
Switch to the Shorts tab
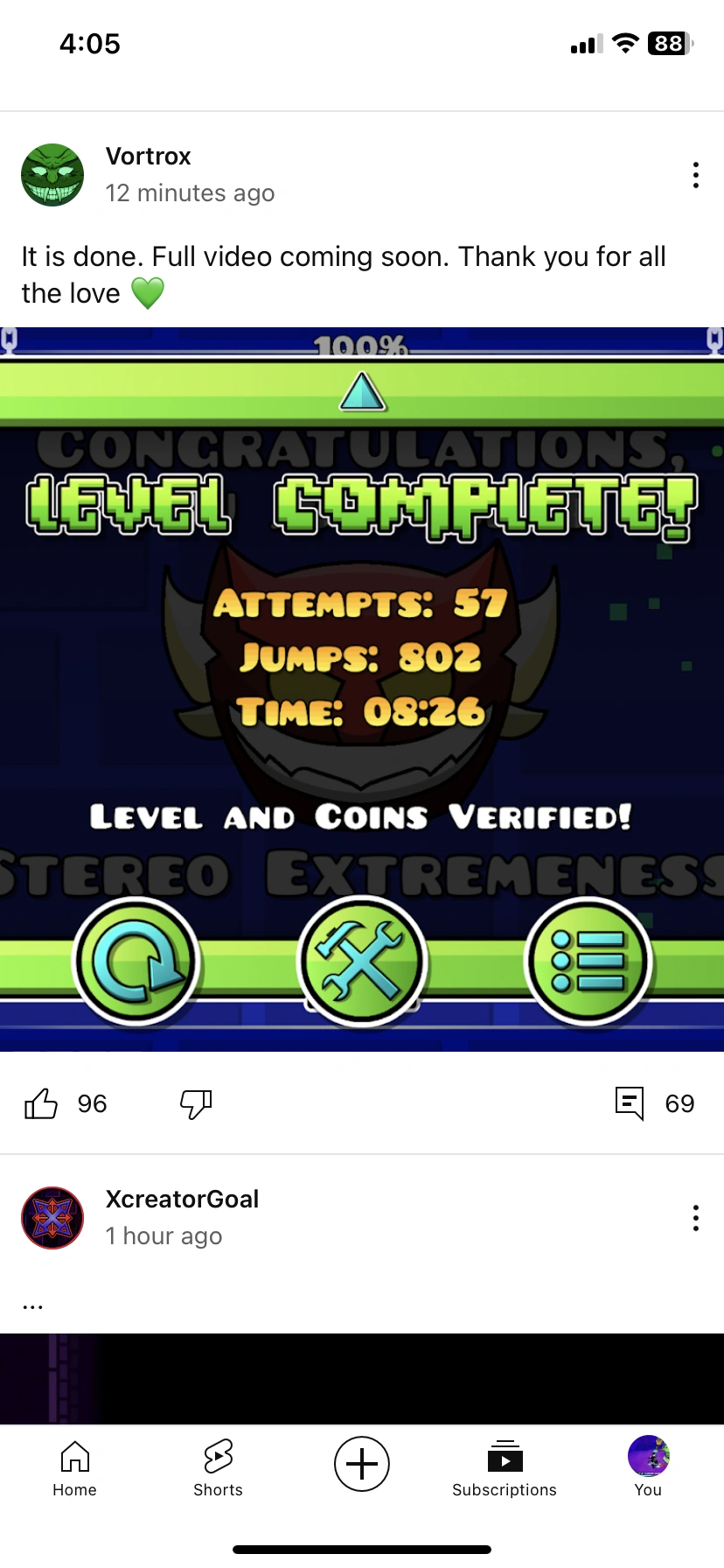(218, 1469)
